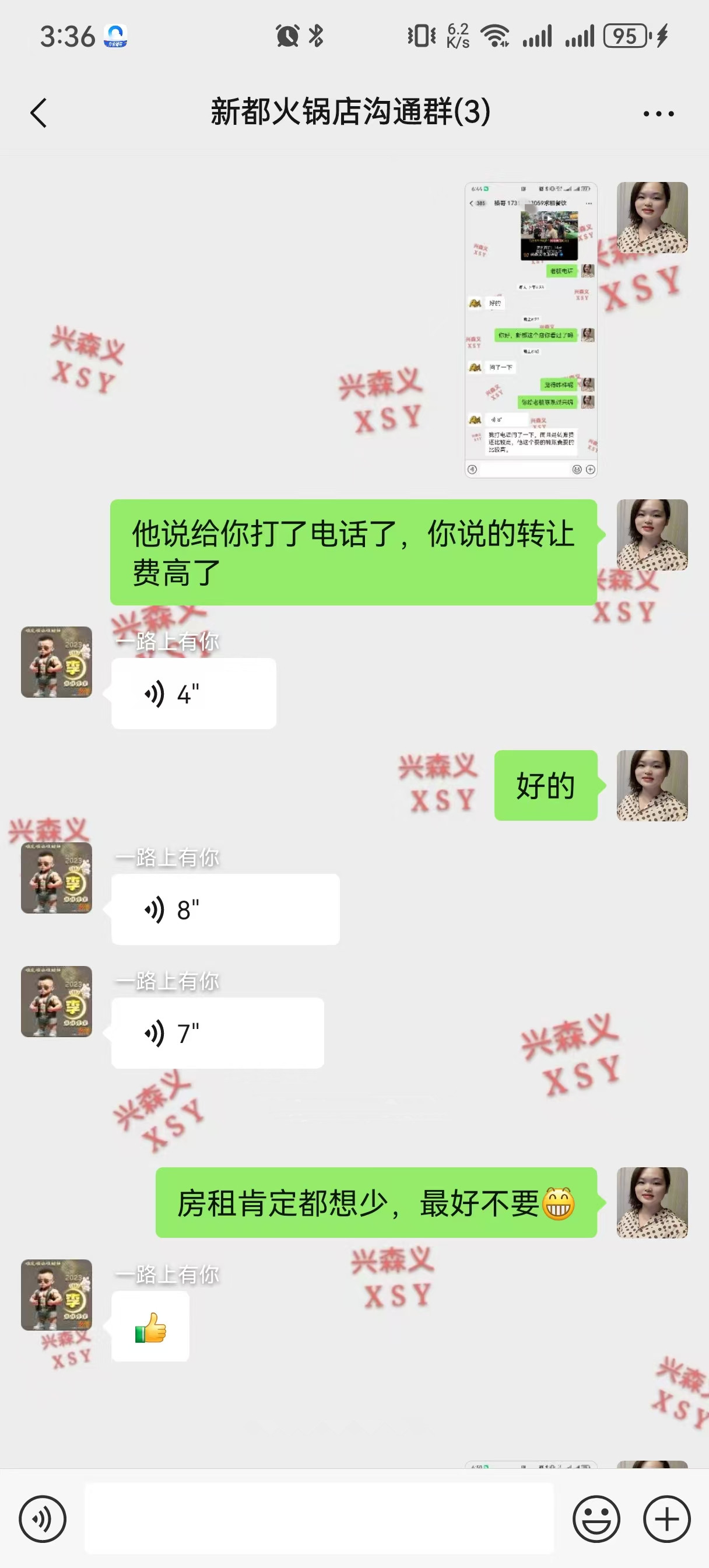Open the plus attachment menu
Screen dimensions: 709x1568
[x=666, y=1518]
